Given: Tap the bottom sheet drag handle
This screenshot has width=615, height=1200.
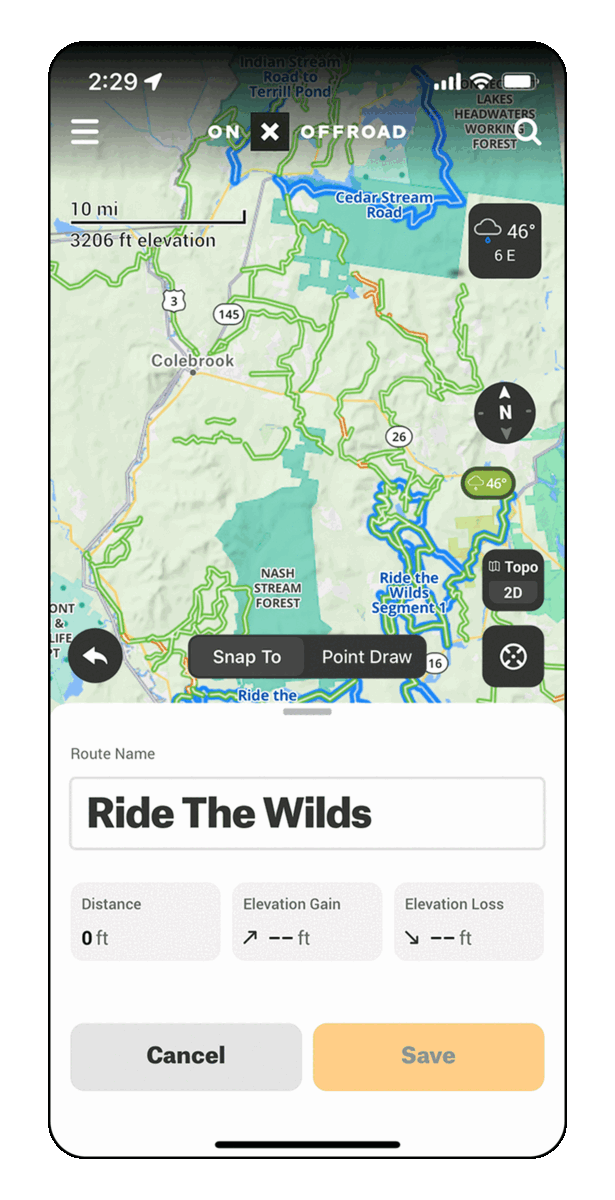Looking at the screenshot, I should [x=307, y=712].
